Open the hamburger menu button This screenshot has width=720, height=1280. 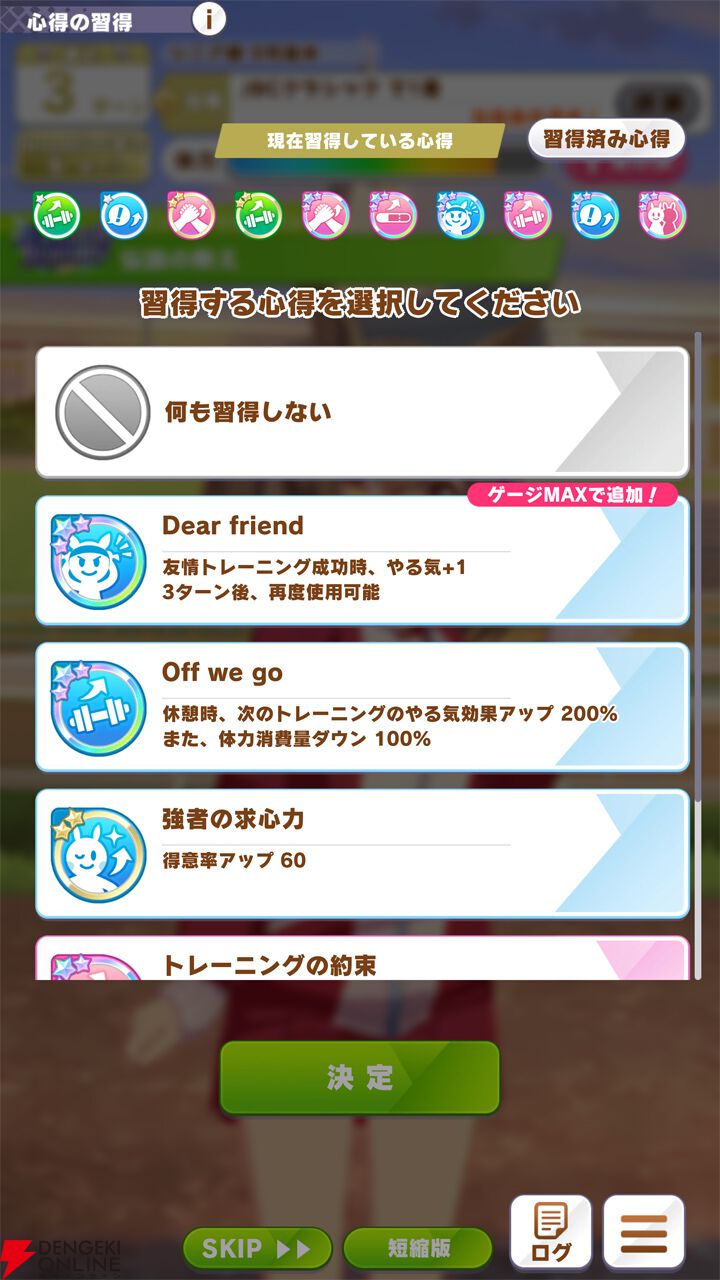[644, 1232]
